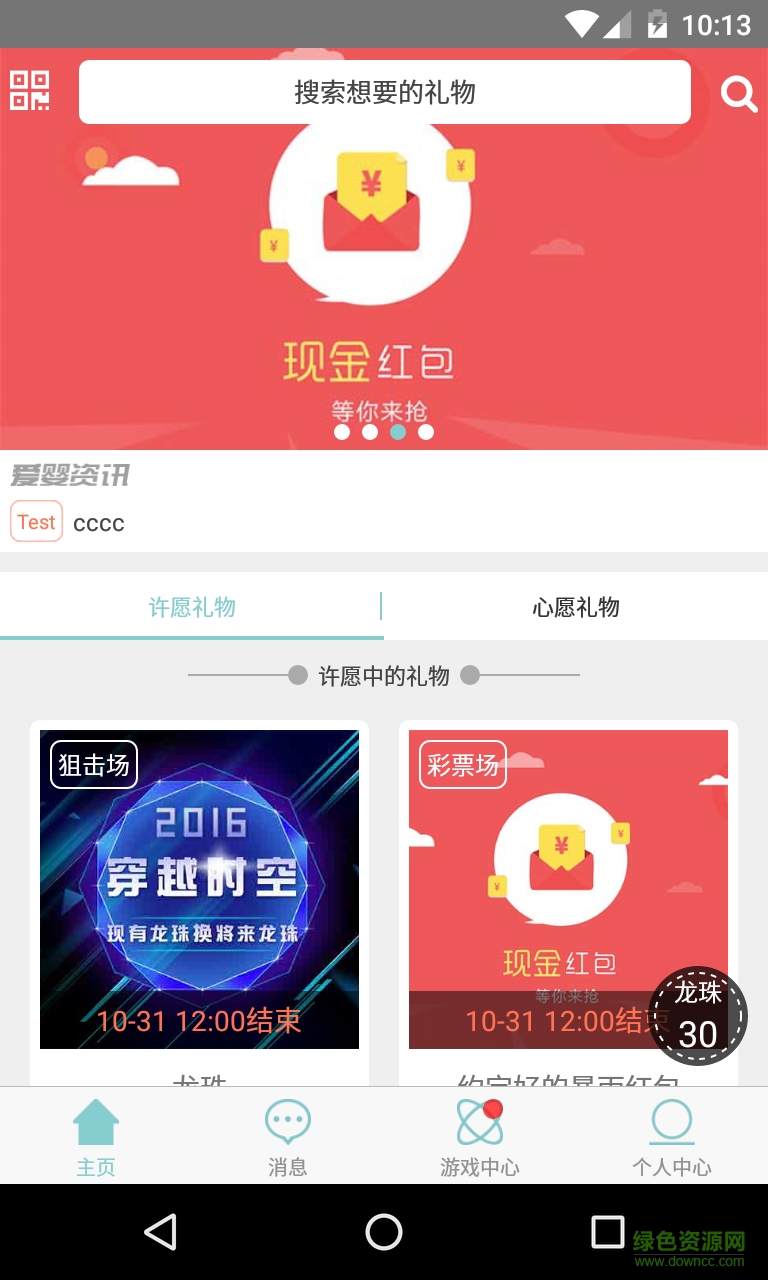Tap the 彩票场 product label
This screenshot has width=768, height=1280.
pos(463,766)
